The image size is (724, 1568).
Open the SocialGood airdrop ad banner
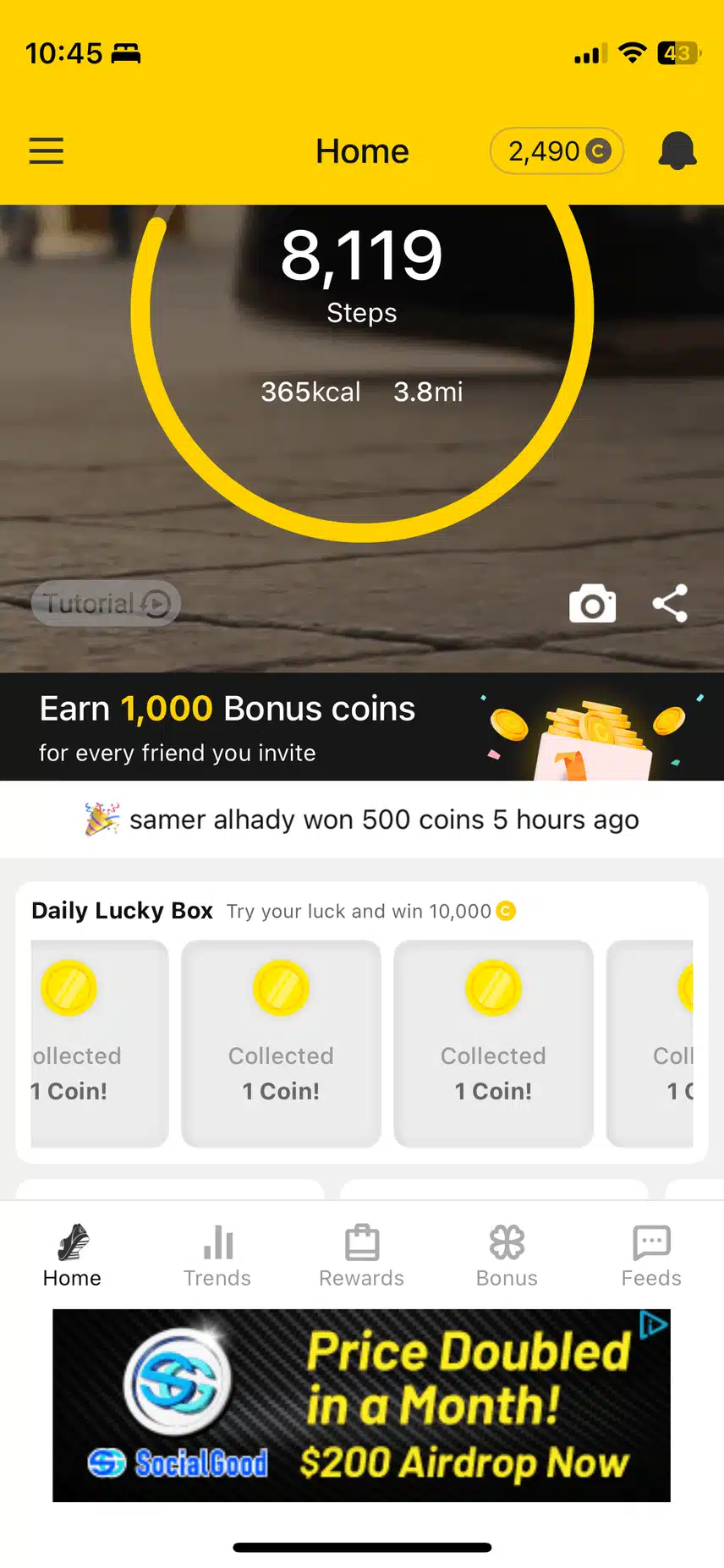362,1406
